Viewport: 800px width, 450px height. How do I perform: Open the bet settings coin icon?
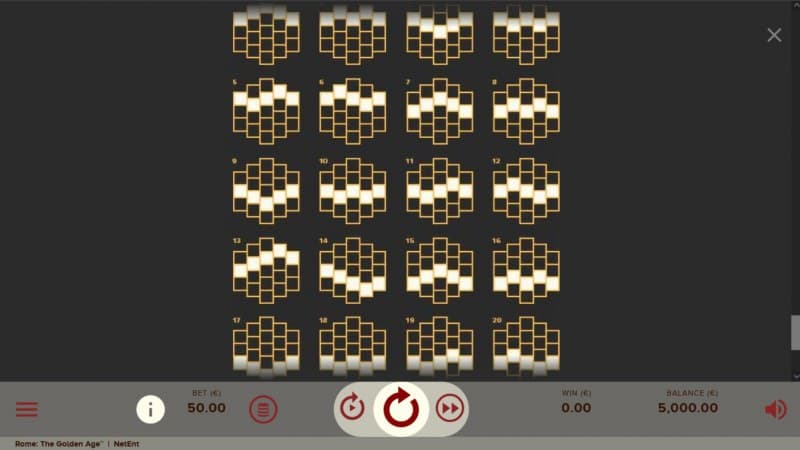pyautogui.click(x=263, y=409)
